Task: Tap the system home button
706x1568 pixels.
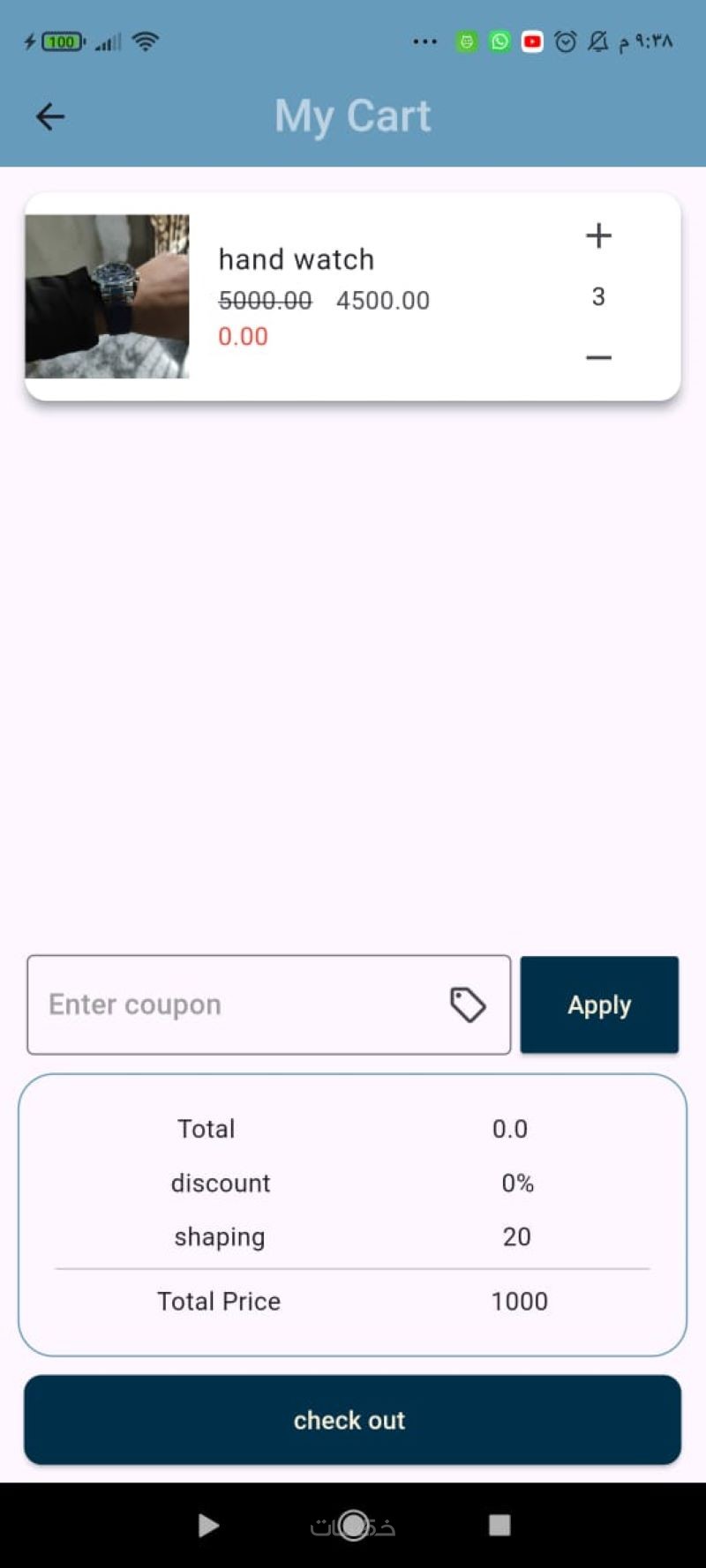Action: (353, 1525)
